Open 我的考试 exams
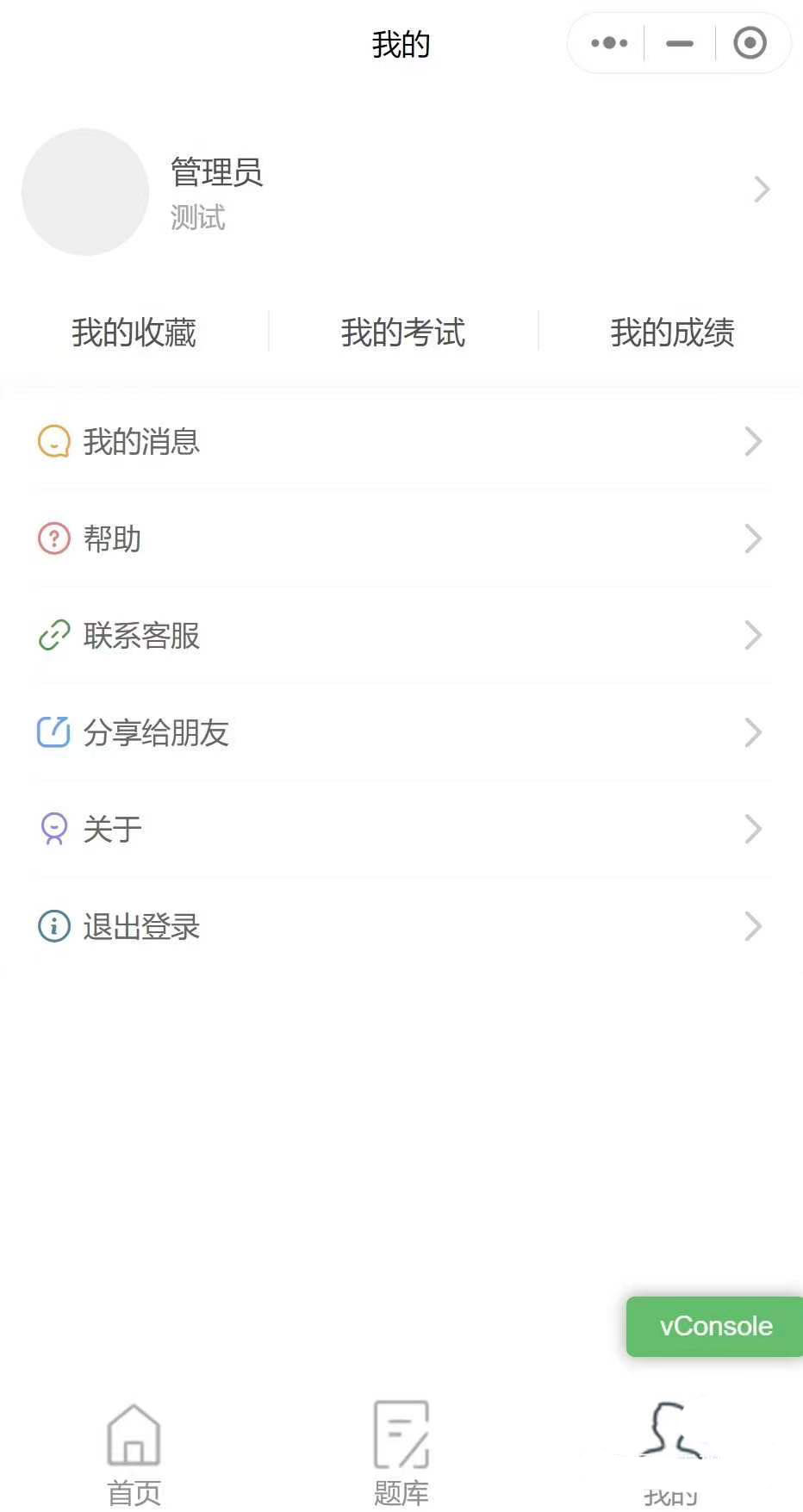 (x=402, y=333)
